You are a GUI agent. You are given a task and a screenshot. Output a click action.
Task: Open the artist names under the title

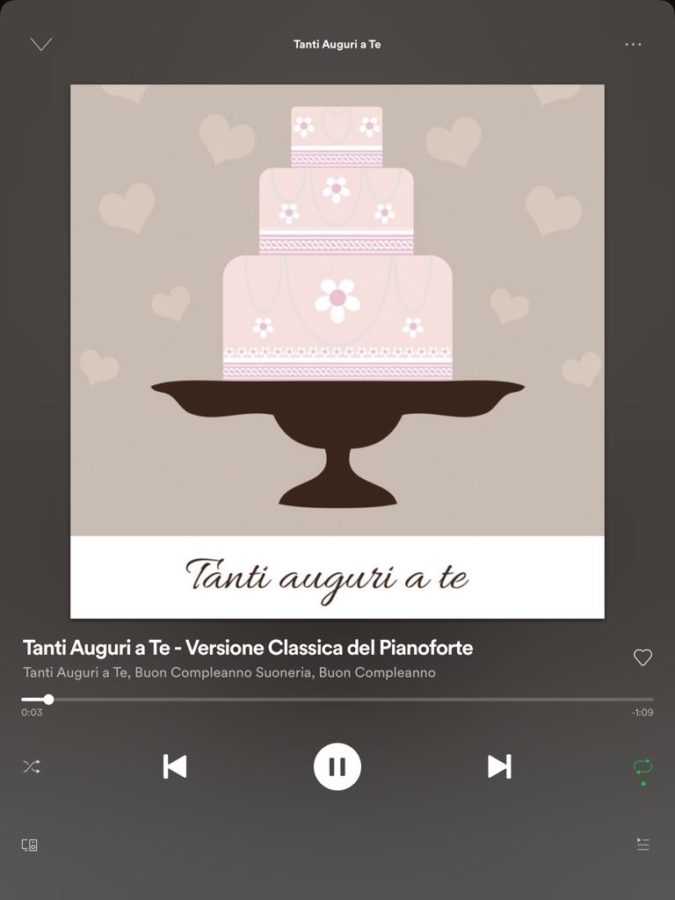(x=229, y=673)
